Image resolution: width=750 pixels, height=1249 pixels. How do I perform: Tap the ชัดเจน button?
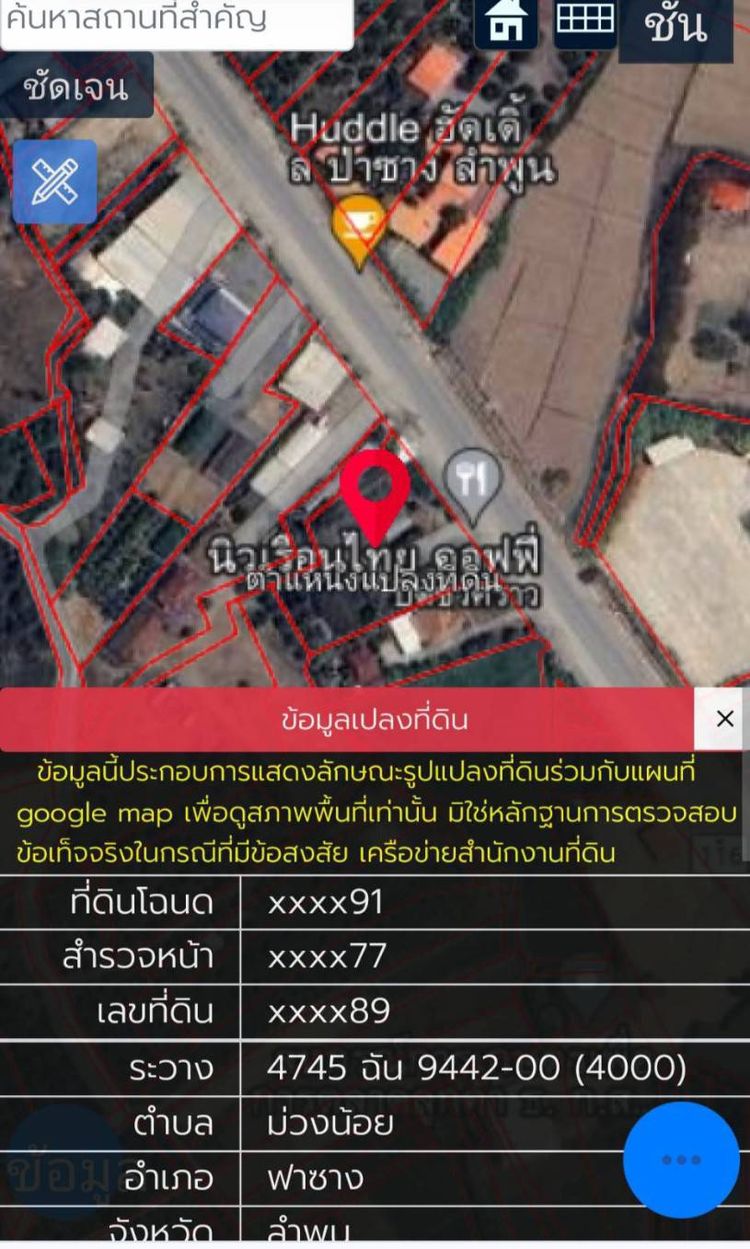(x=76, y=86)
